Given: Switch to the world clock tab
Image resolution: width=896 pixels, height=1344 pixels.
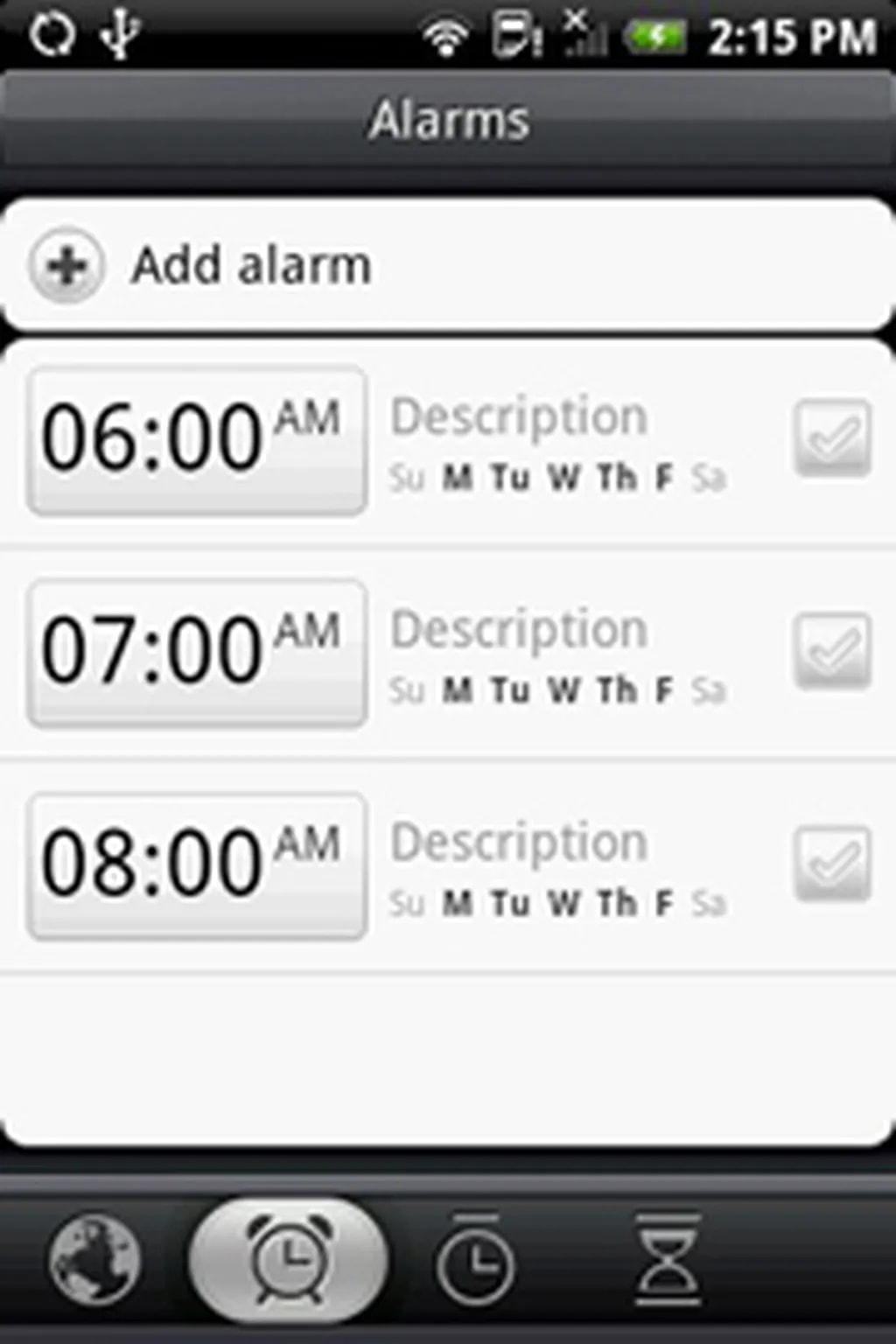Looking at the screenshot, I should click(x=94, y=1260).
